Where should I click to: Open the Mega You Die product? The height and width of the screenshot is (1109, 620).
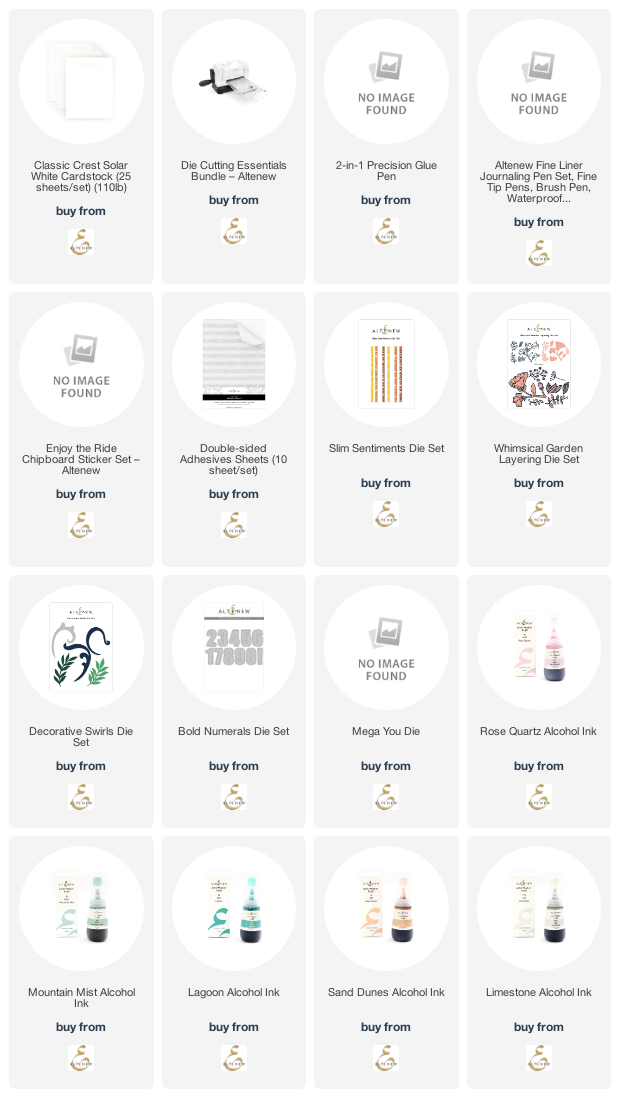387,702
